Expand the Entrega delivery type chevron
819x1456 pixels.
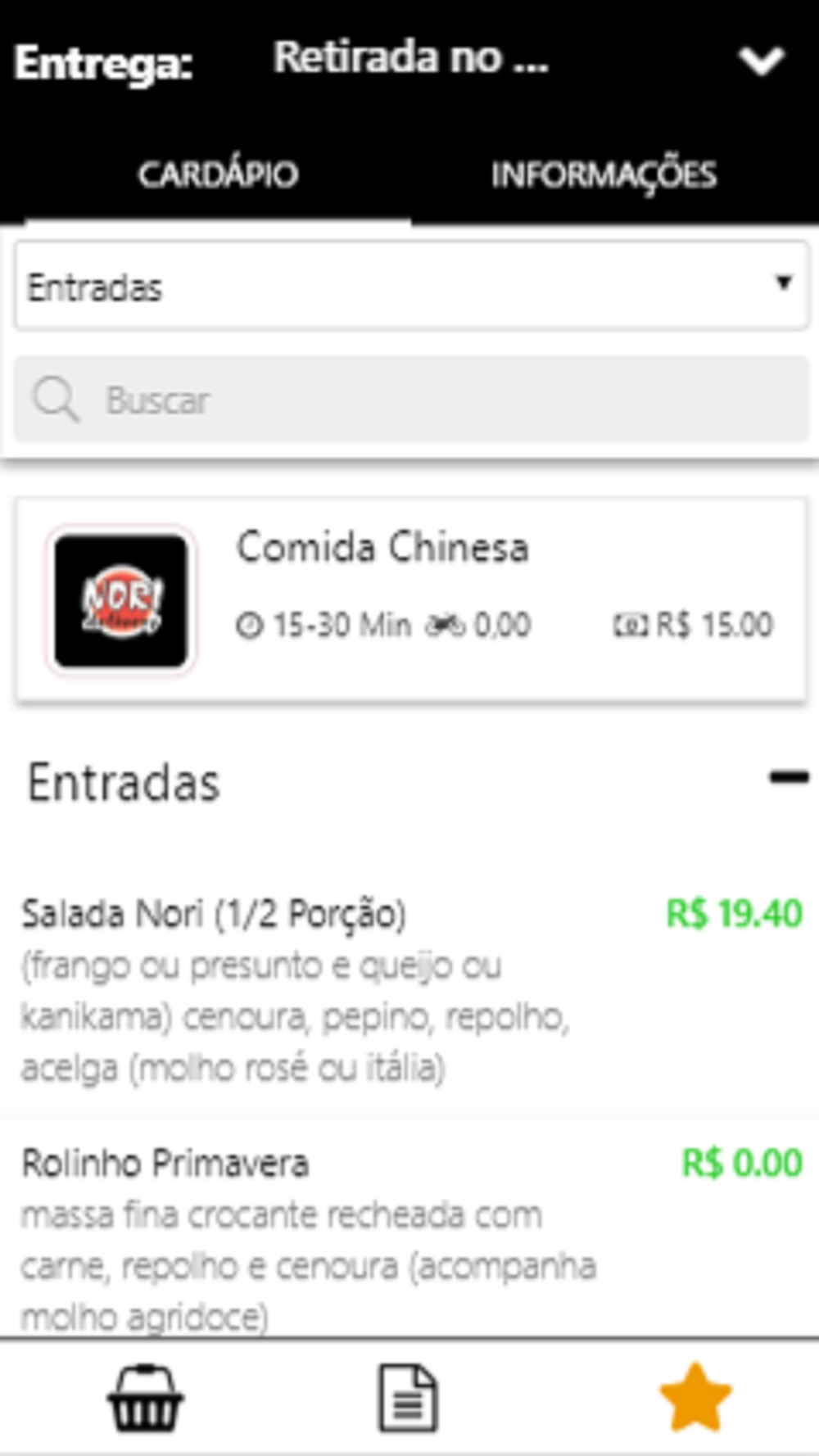click(x=761, y=61)
